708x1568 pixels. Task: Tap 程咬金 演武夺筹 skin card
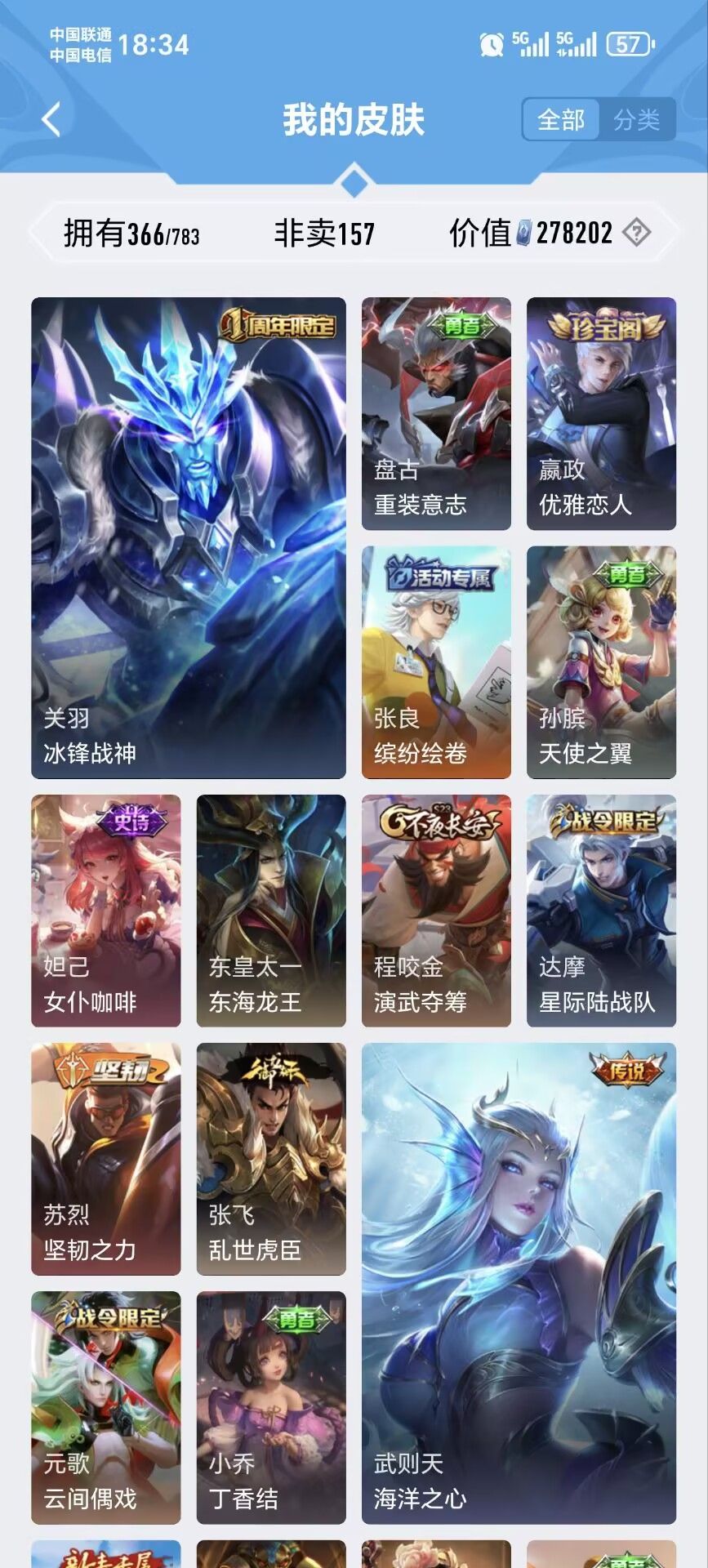pyautogui.click(x=436, y=910)
